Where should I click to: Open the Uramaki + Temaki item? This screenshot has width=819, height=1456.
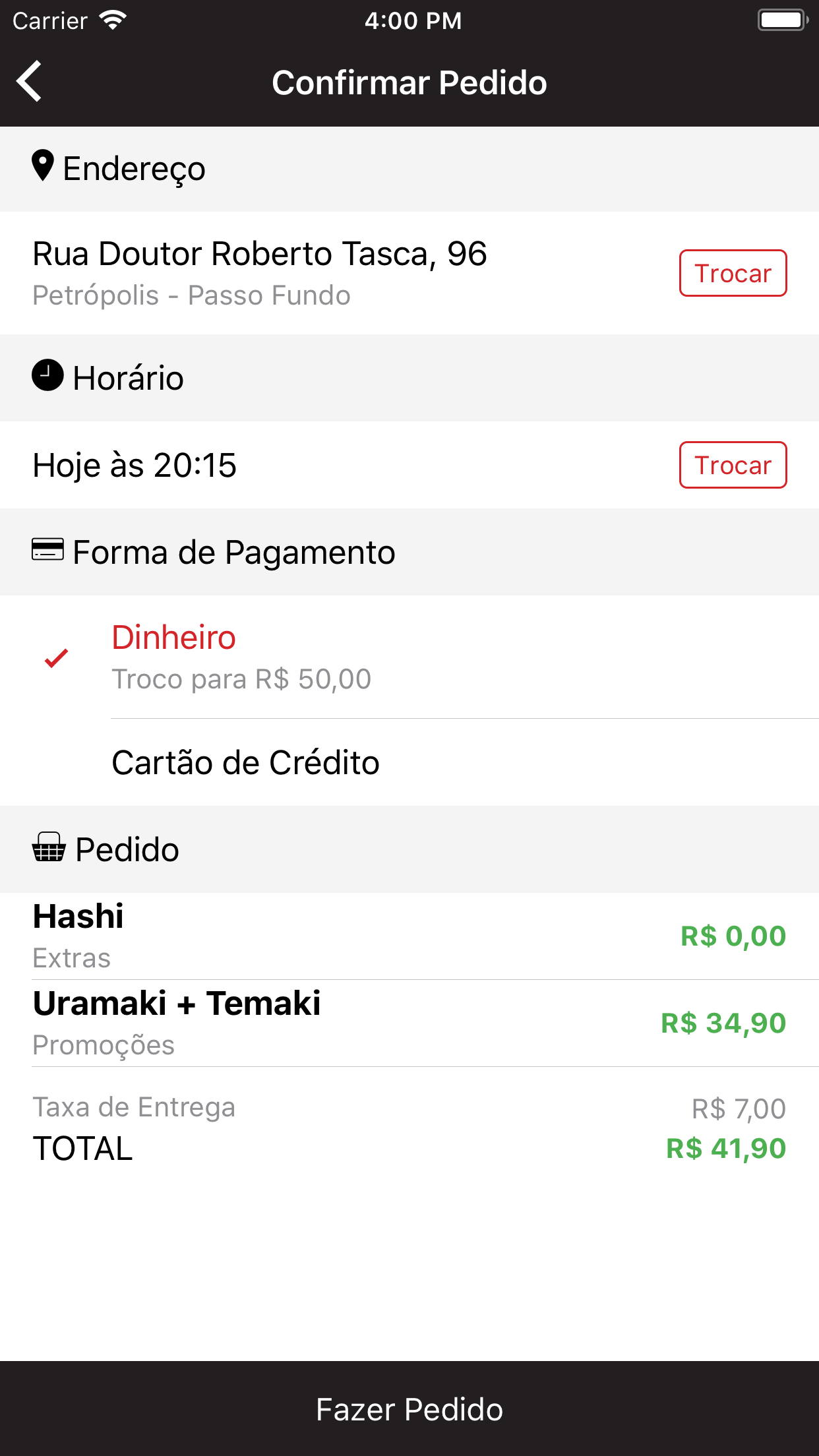click(409, 1023)
